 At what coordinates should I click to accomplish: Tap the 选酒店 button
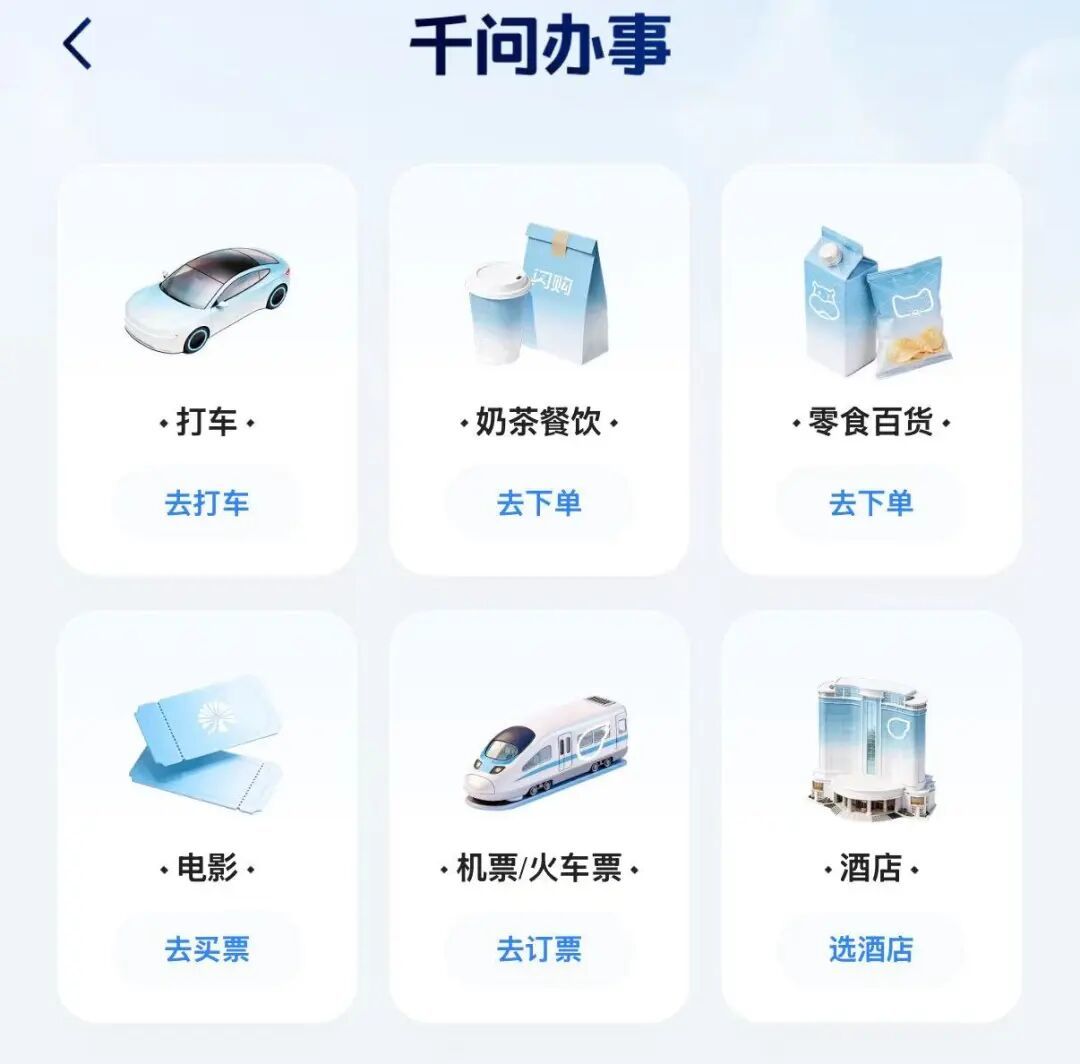coord(871,949)
